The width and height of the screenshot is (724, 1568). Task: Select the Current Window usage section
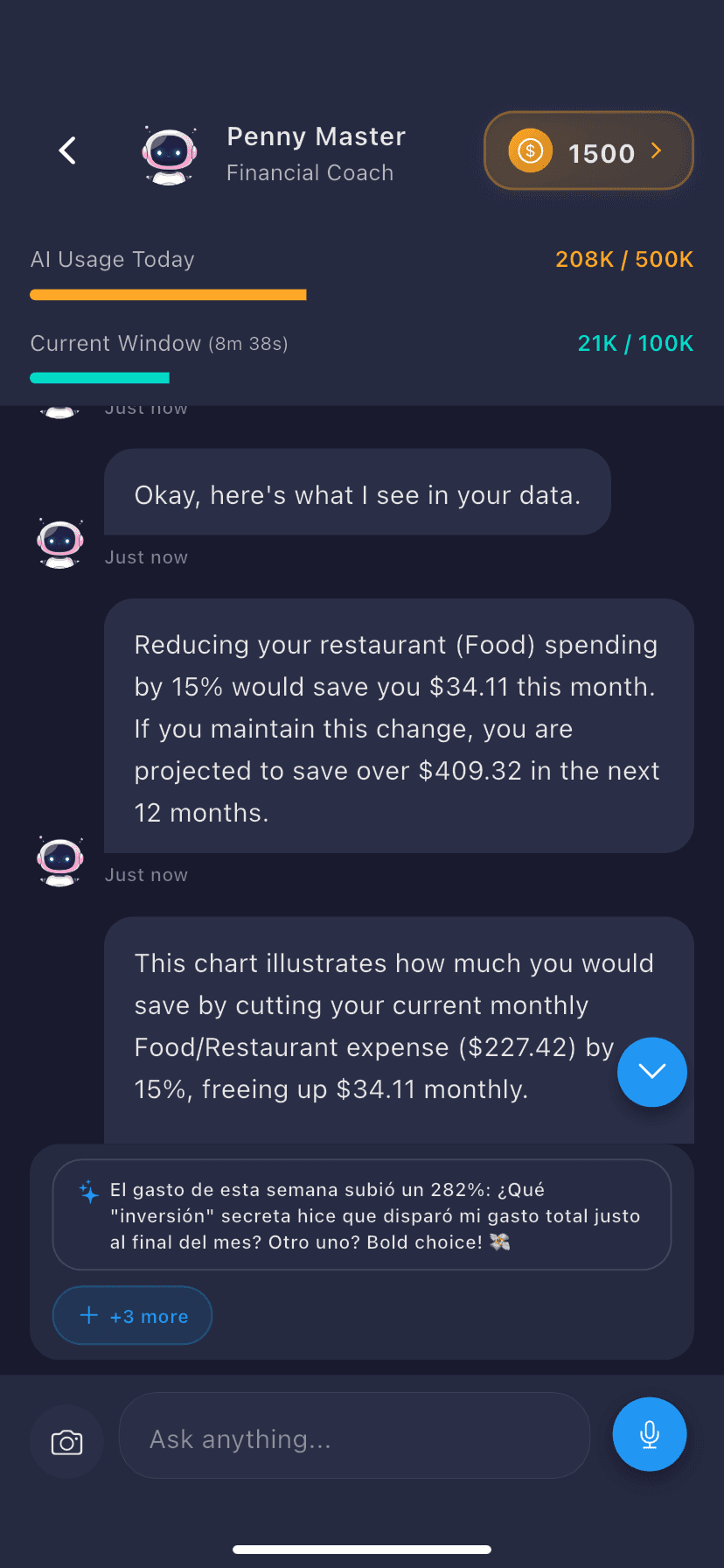pyautogui.click(x=159, y=343)
